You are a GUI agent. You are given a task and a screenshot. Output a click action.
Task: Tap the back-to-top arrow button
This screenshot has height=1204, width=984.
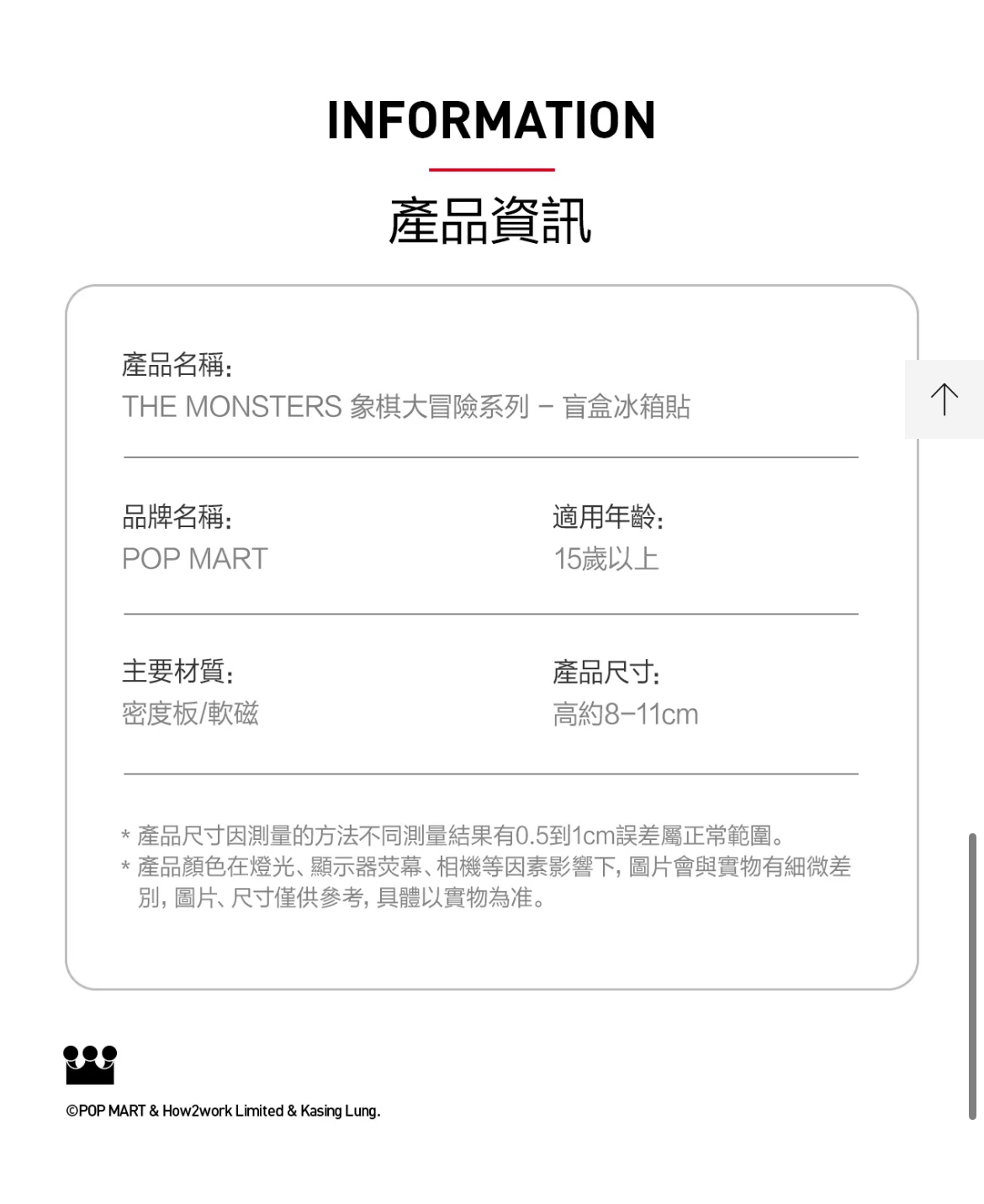click(x=944, y=399)
